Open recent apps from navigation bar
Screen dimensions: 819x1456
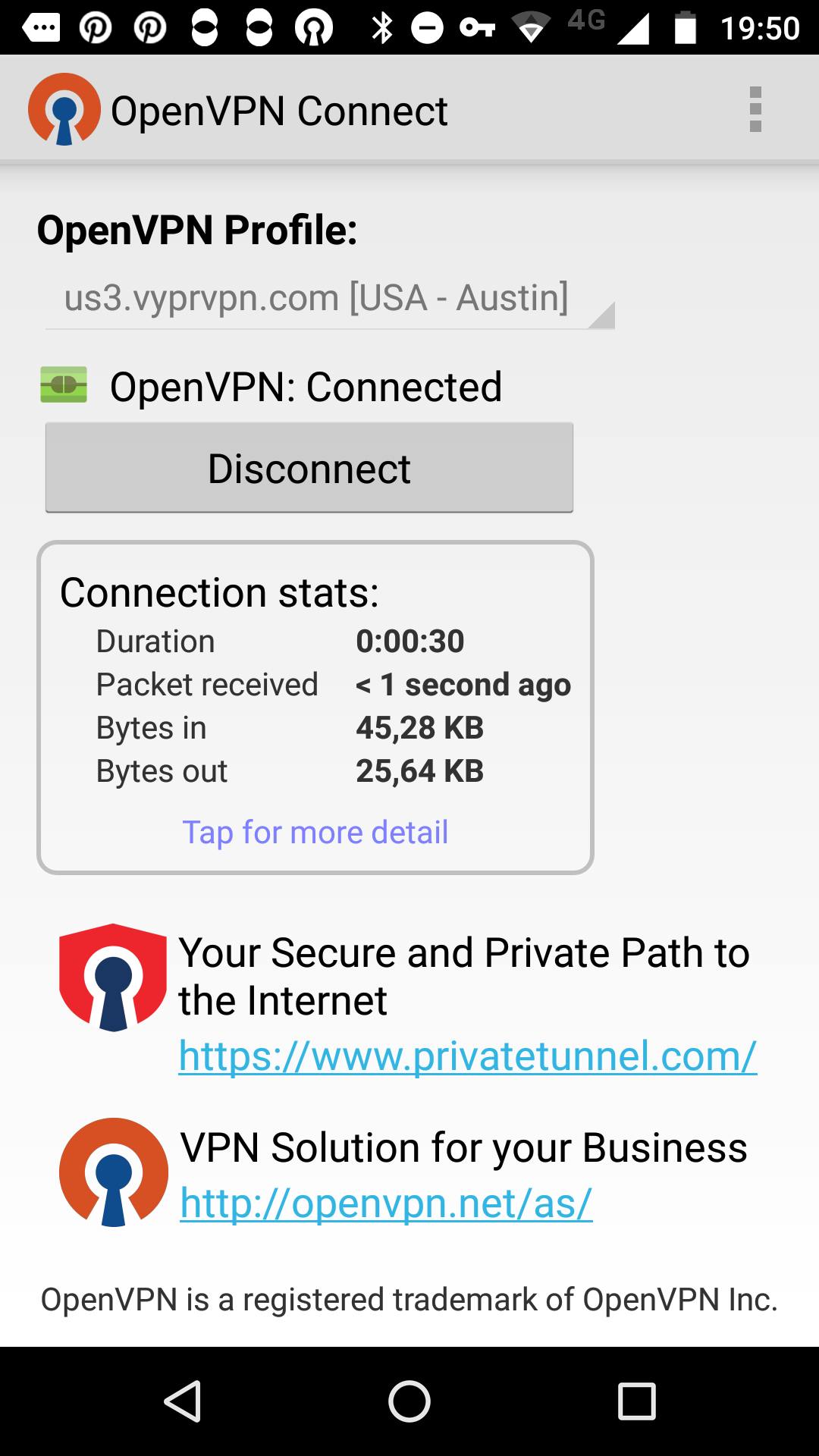(x=636, y=1401)
